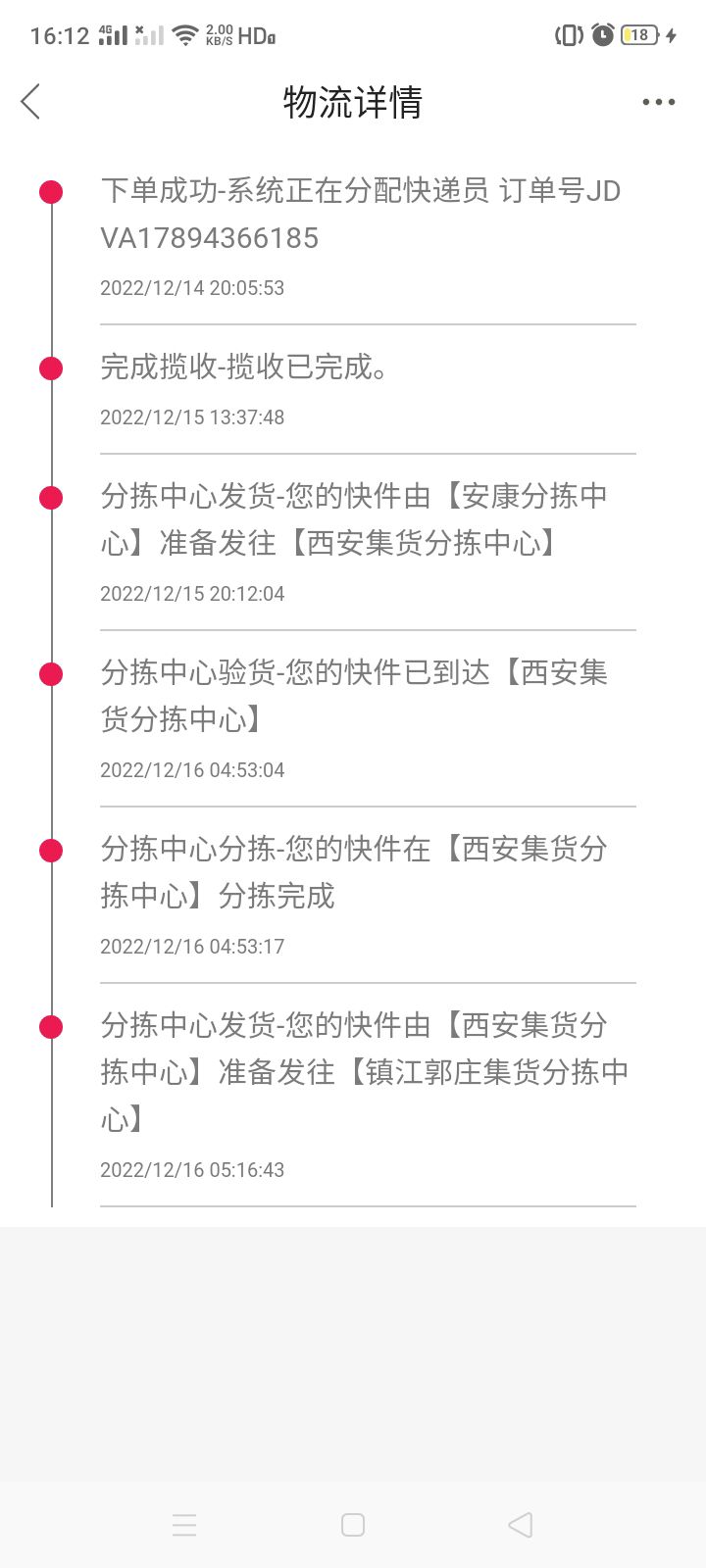Open the three-dot overflow menu
The image size is (706, 1568).
(x=659, y=102)
